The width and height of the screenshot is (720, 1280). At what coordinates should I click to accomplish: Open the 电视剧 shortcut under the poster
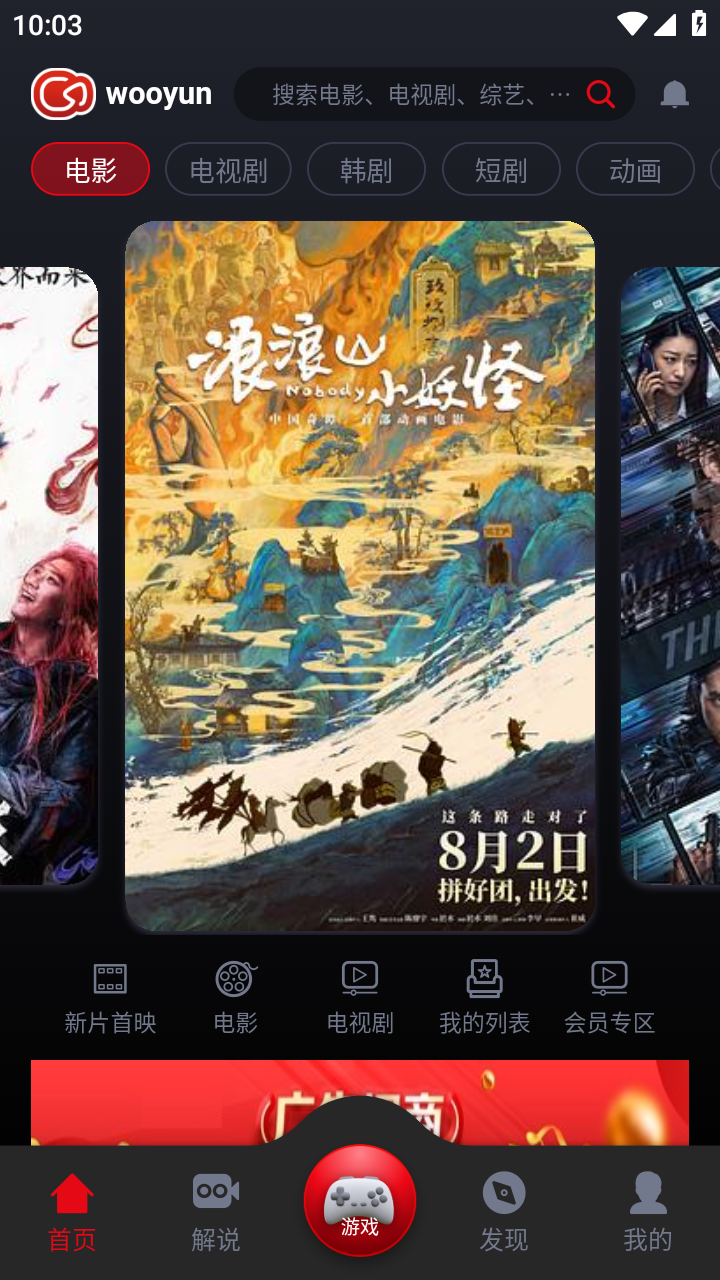point(360,997)
